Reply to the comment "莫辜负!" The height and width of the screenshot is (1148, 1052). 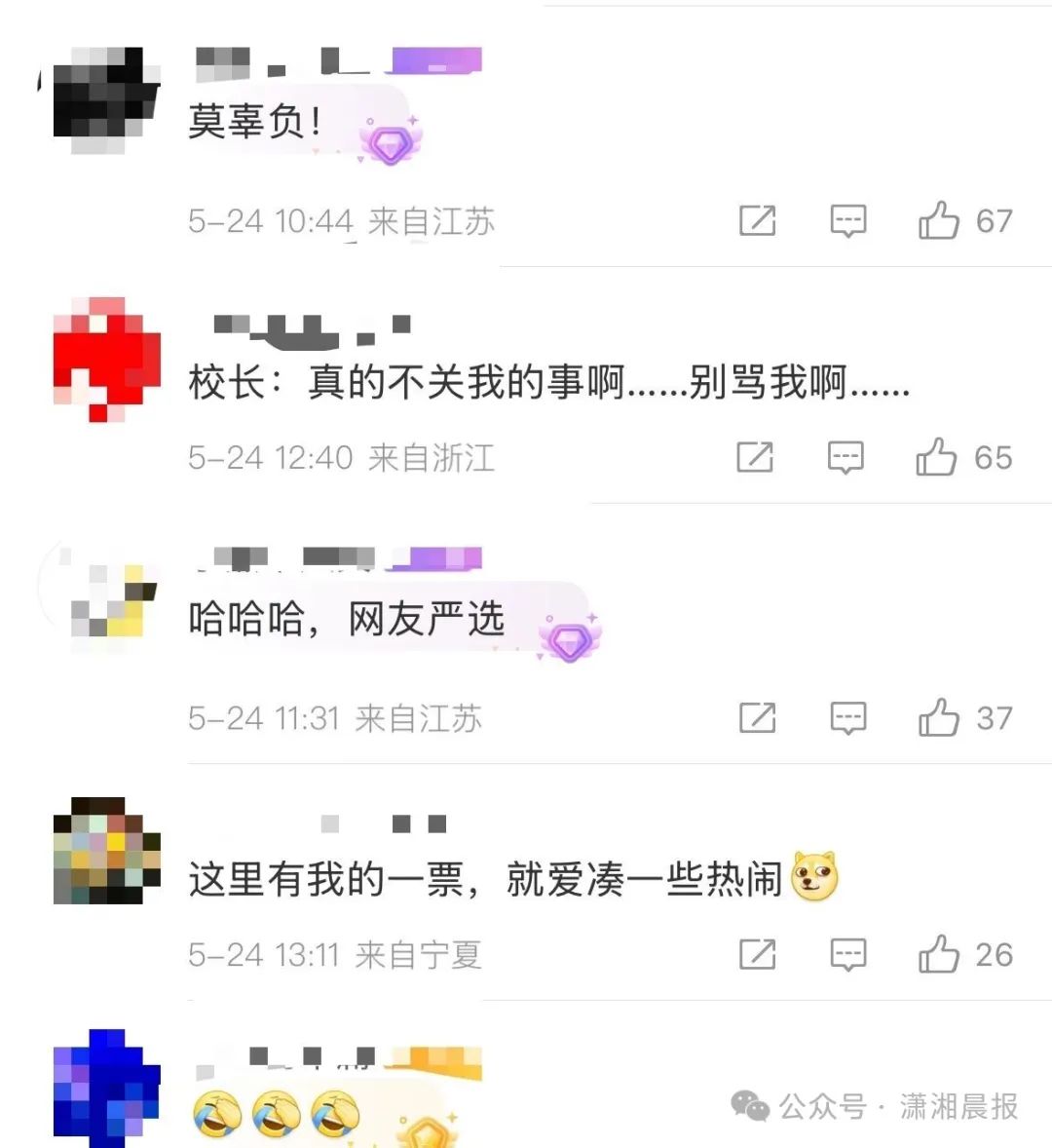(847, 221)
